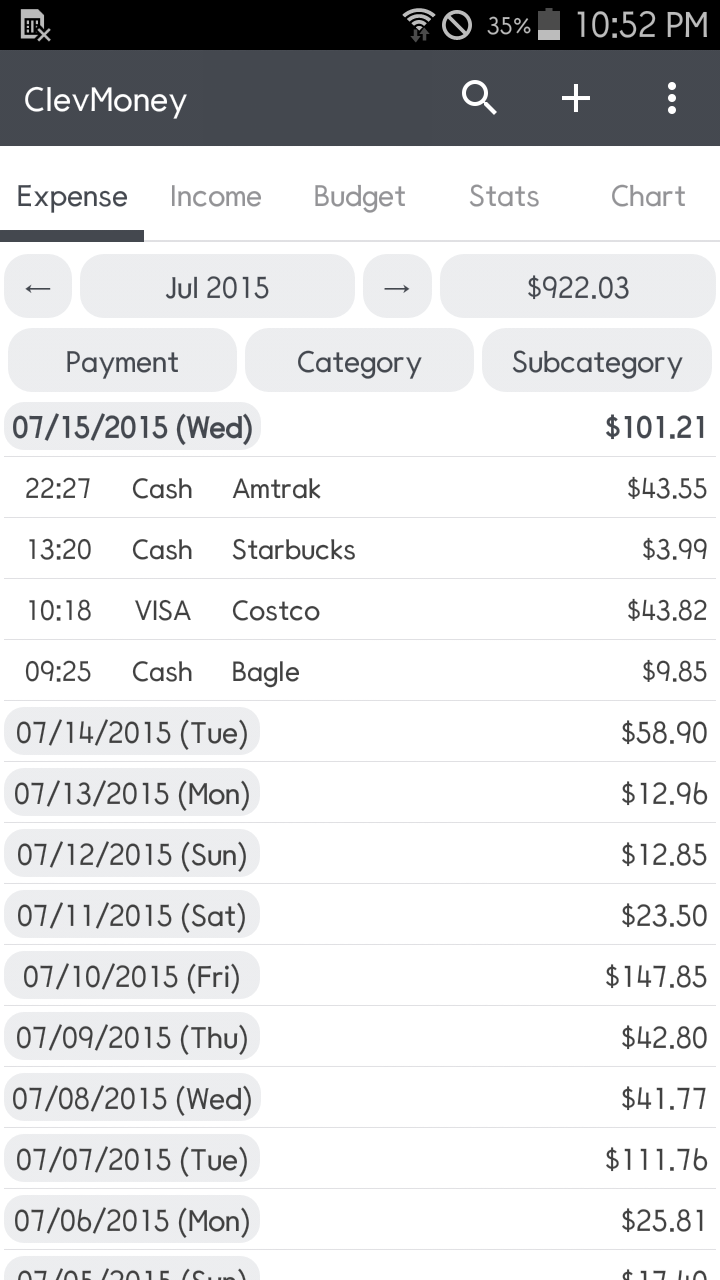Add a new expense entry
The image size is (720, 1280).
point(575,98)
